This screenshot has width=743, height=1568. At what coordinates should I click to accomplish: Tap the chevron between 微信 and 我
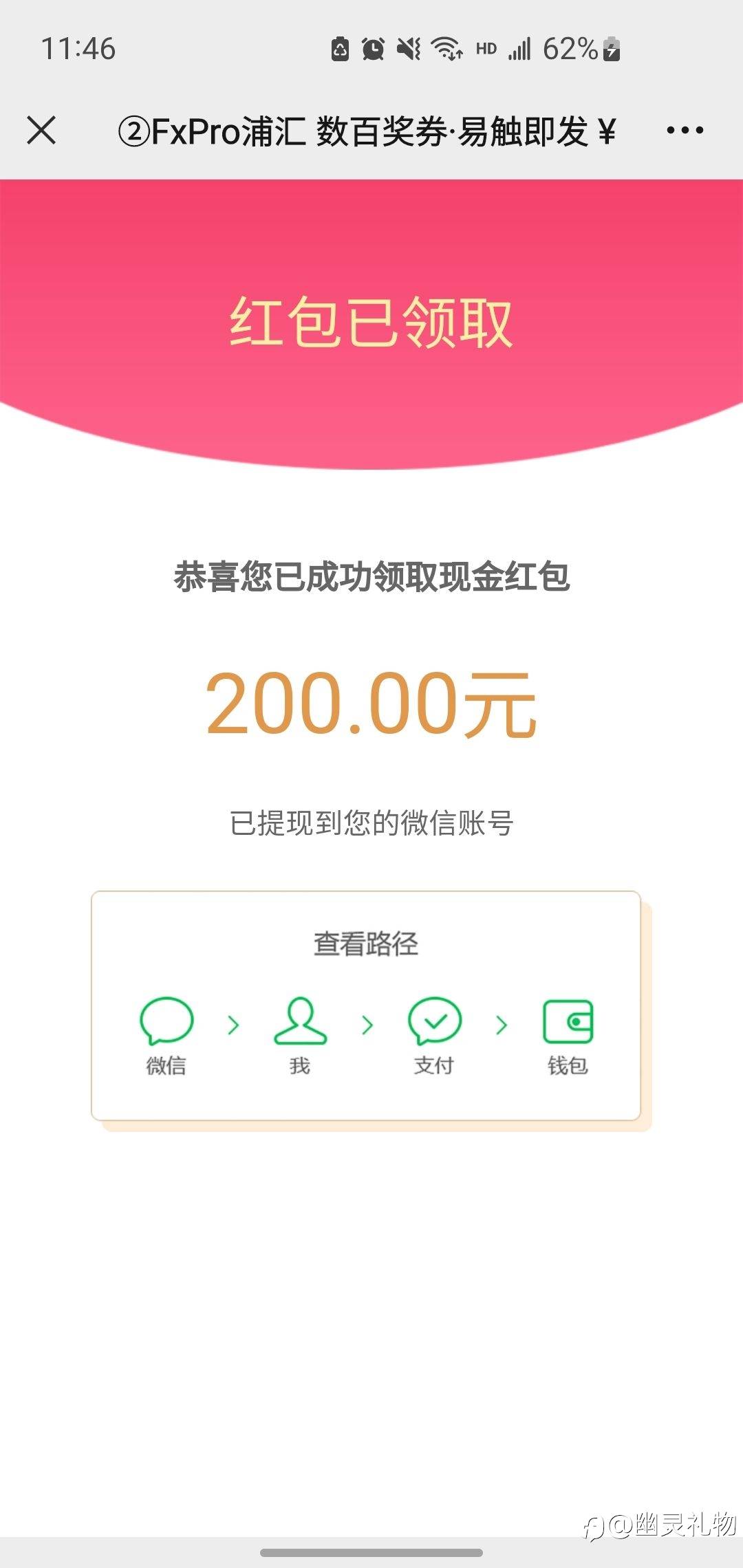233,1025
